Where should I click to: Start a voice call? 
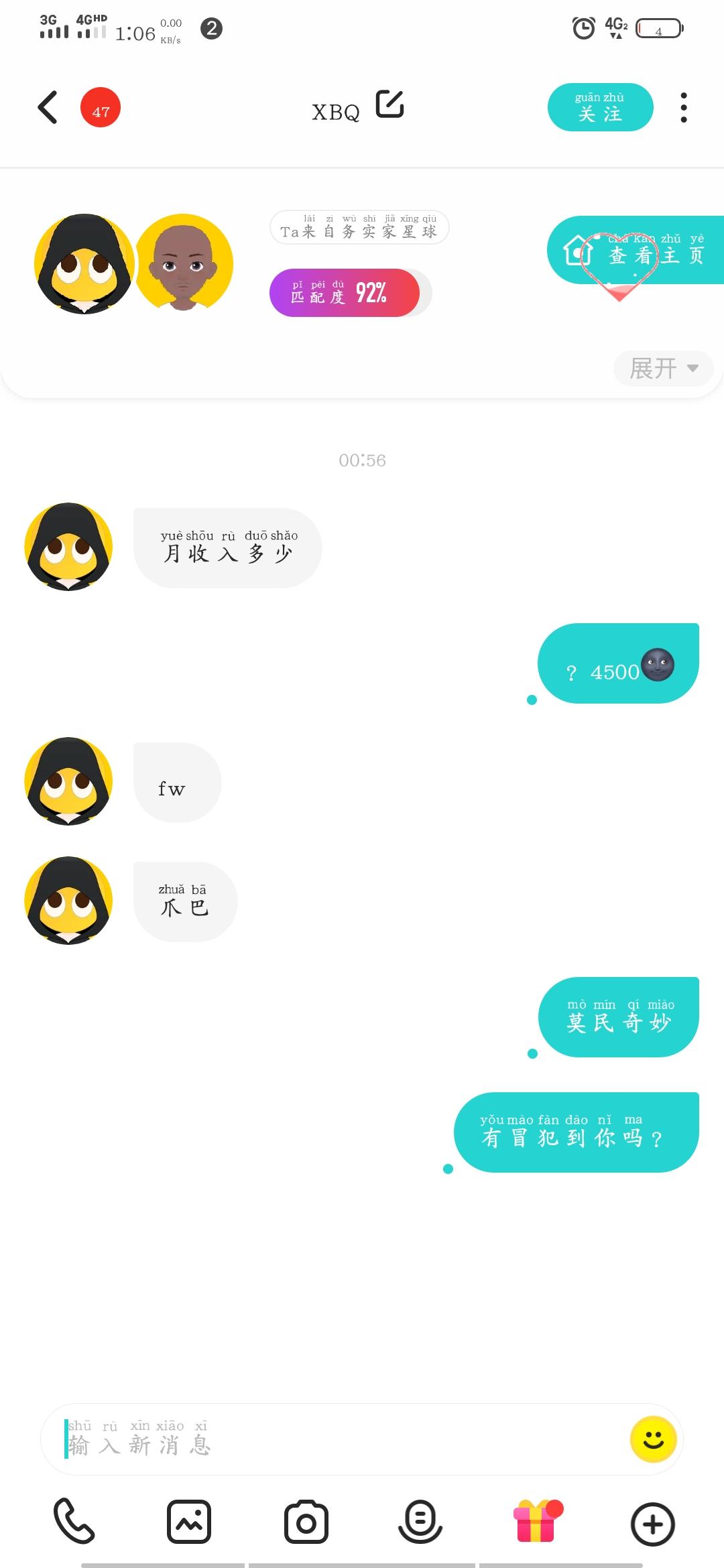click(74, 1521)
